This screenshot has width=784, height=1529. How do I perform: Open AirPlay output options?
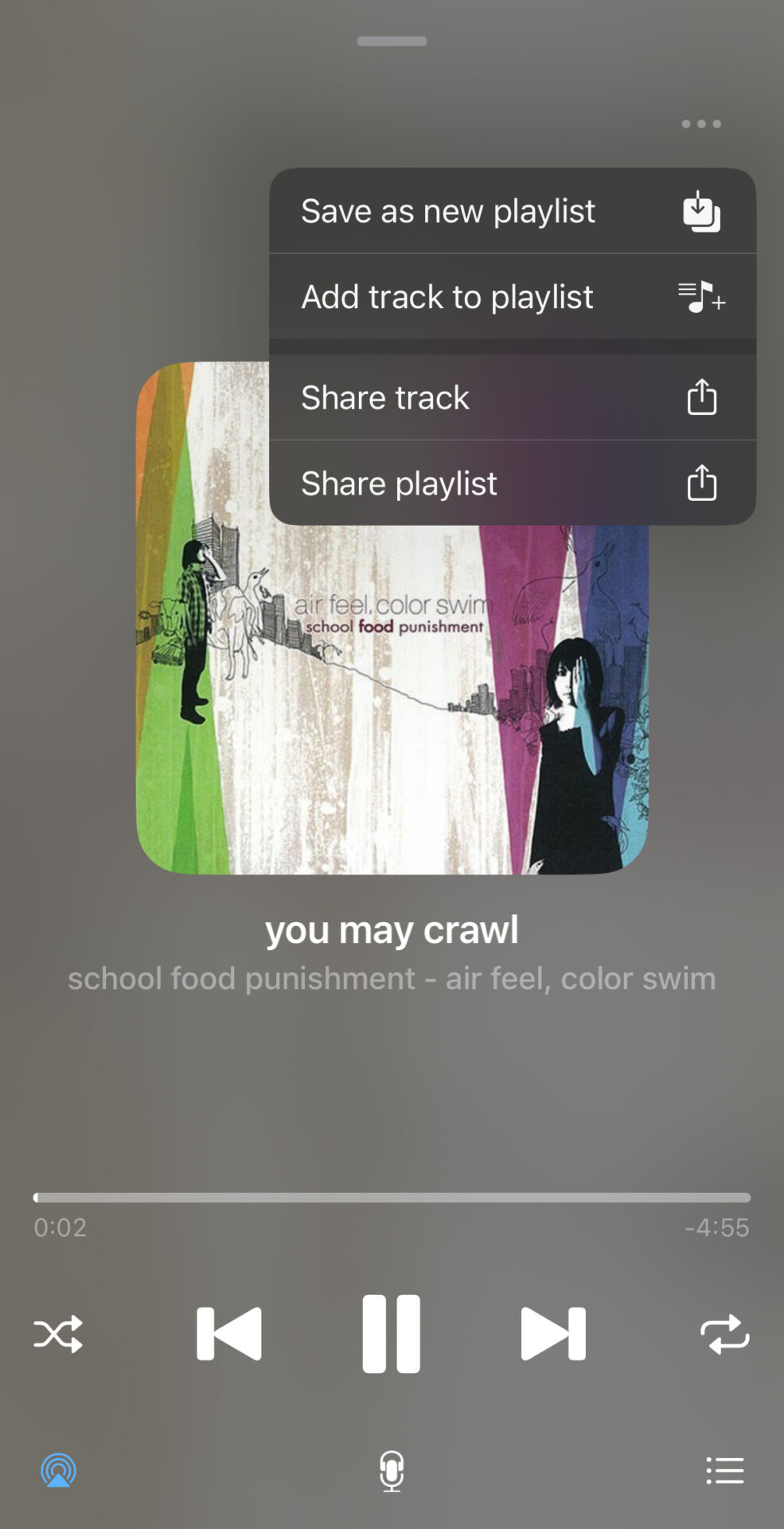[58, 1470]
